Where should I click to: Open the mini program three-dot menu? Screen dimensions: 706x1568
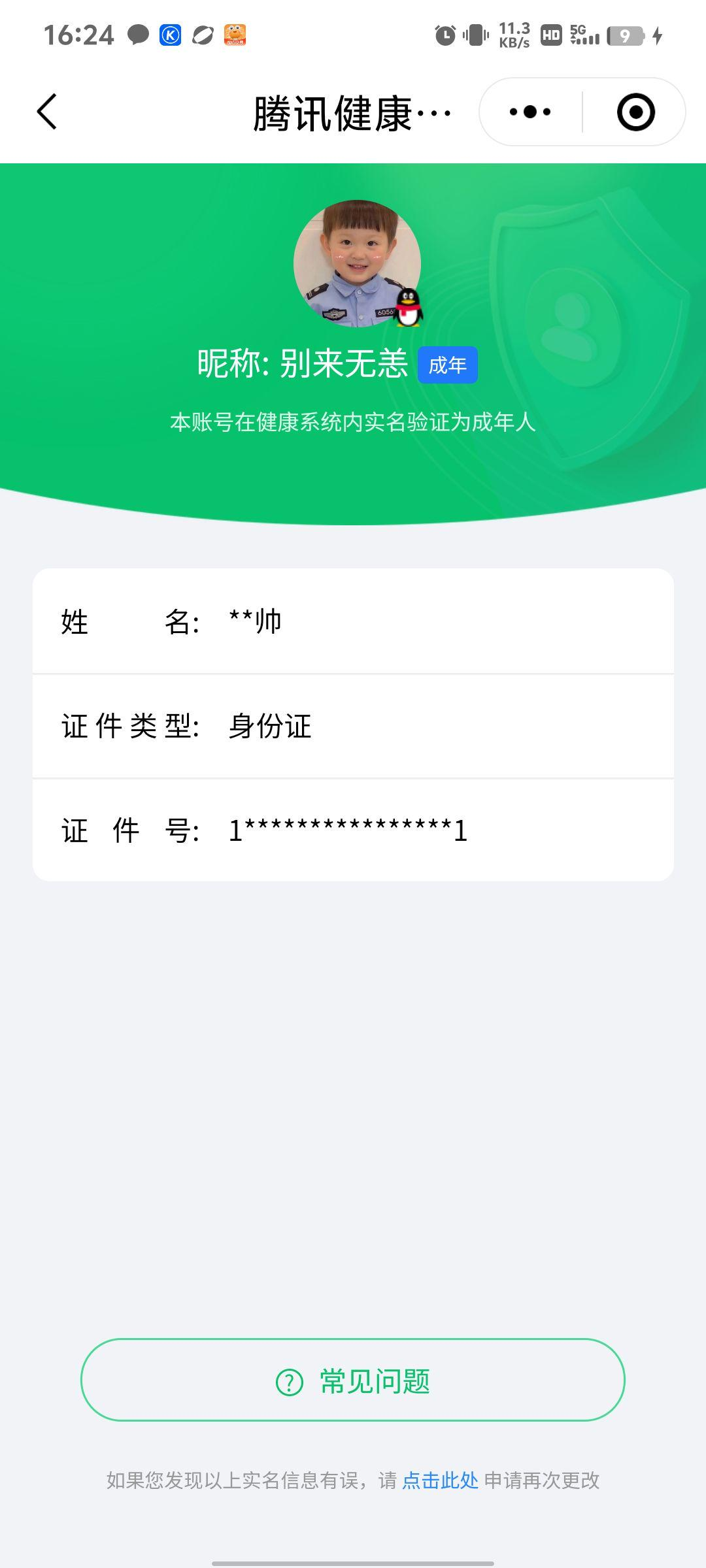pos(530,112)
